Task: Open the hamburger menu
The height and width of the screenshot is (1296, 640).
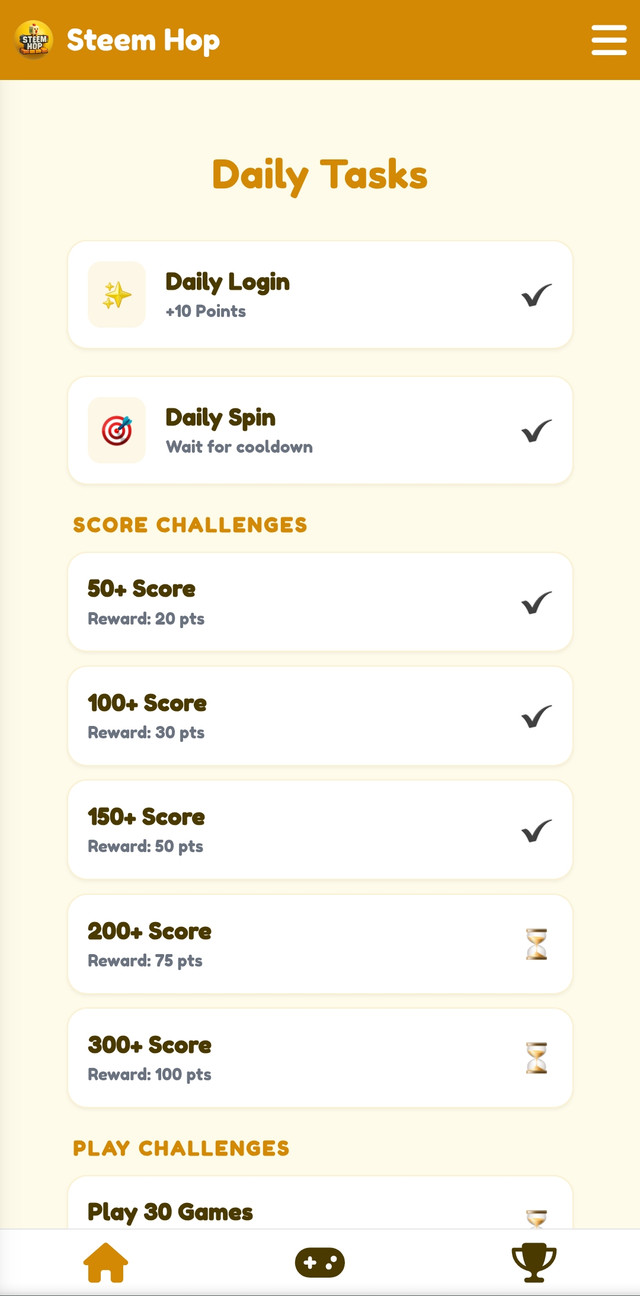Action: click(x=608, y=40)
